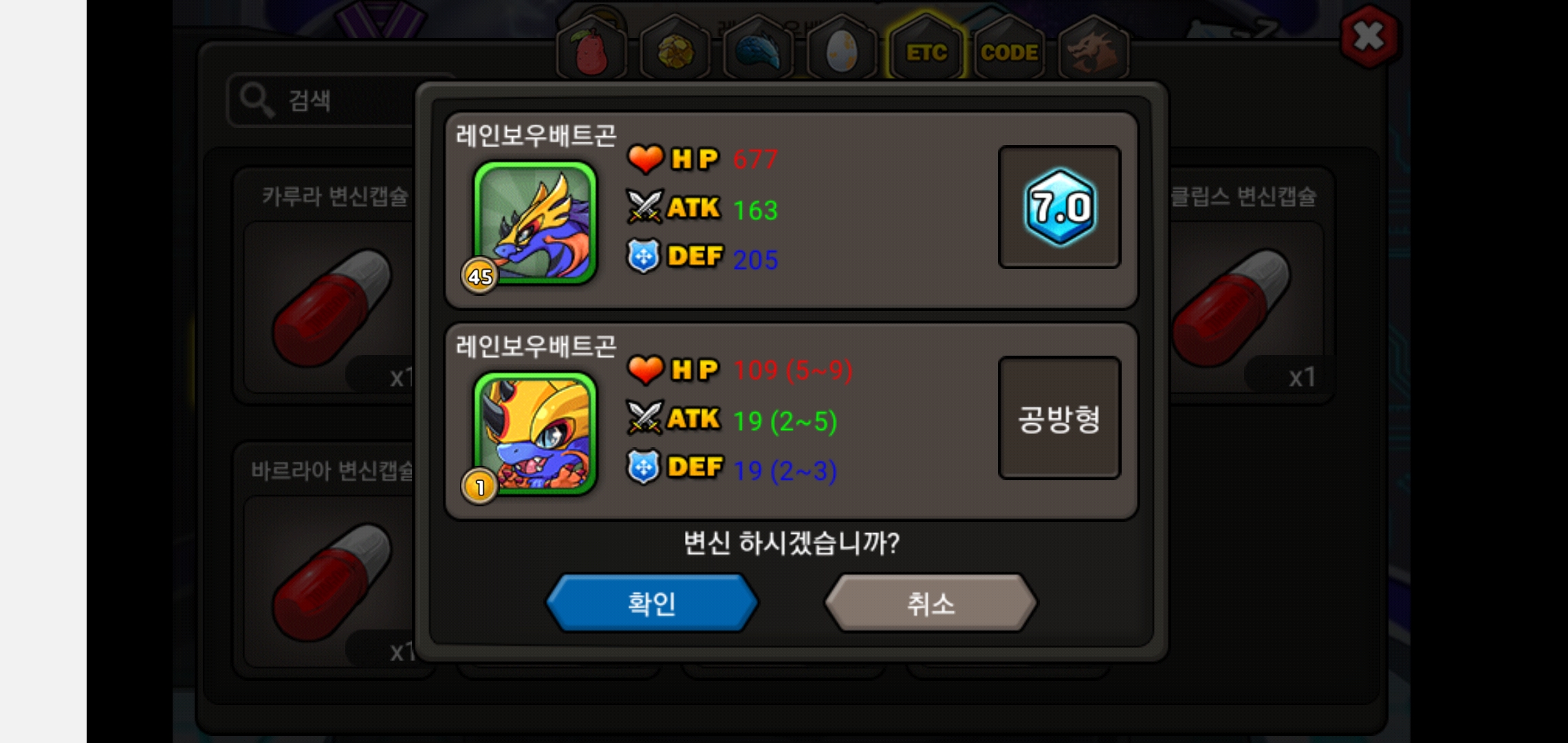Screen dimensions: 1568x743
Task: Open the dragon head tab
Action: 1092,52
